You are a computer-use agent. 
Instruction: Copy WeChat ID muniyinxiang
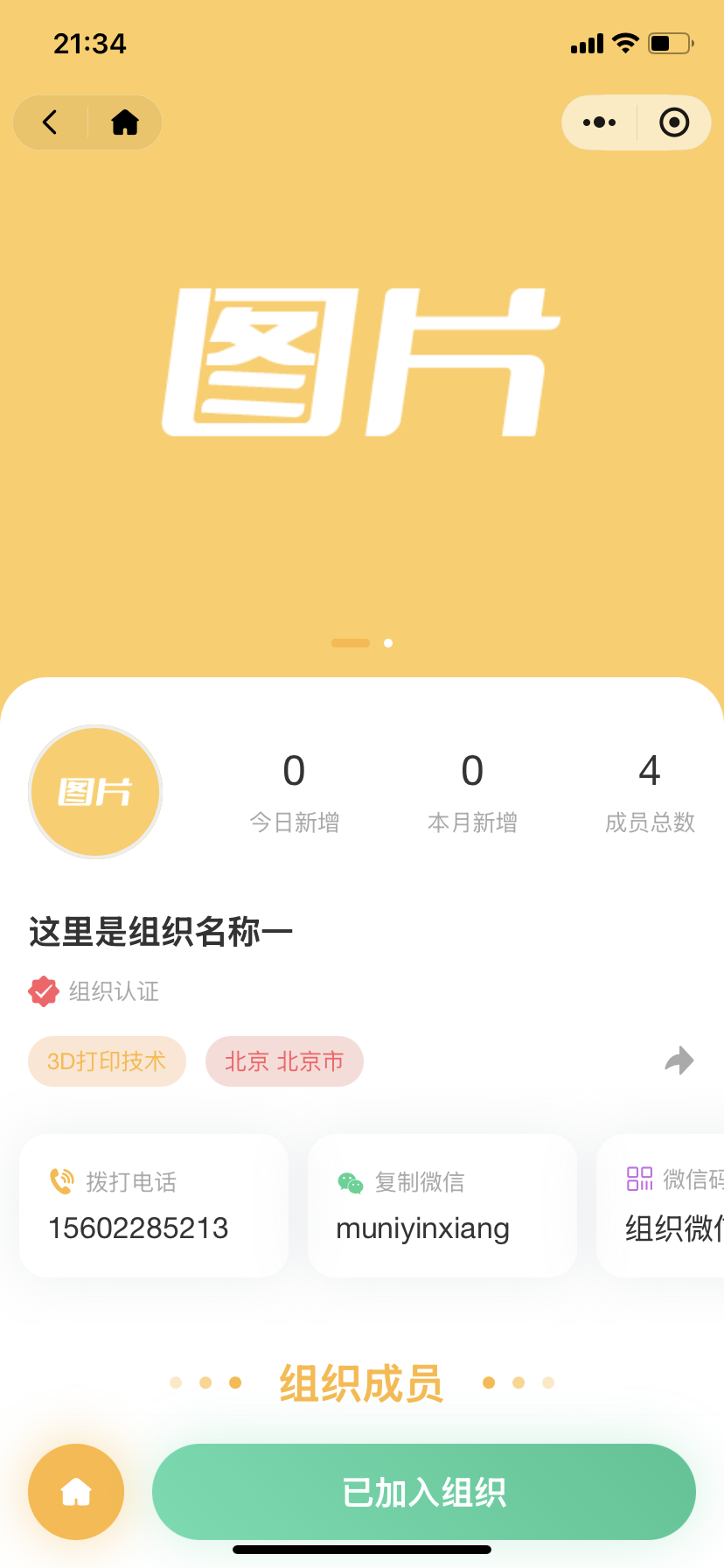[x=442, y=1206]
